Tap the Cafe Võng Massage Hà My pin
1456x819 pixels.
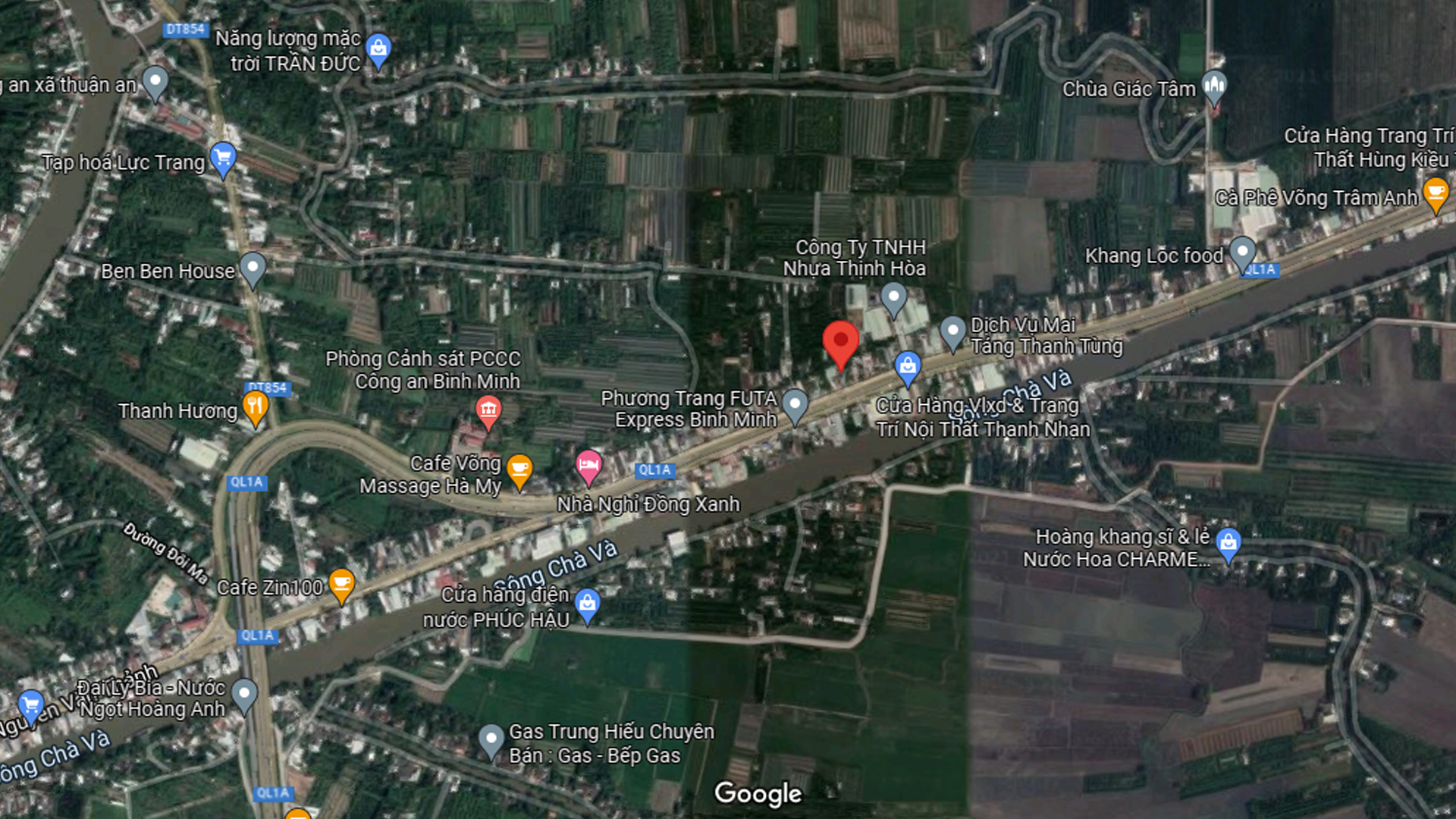519,470
